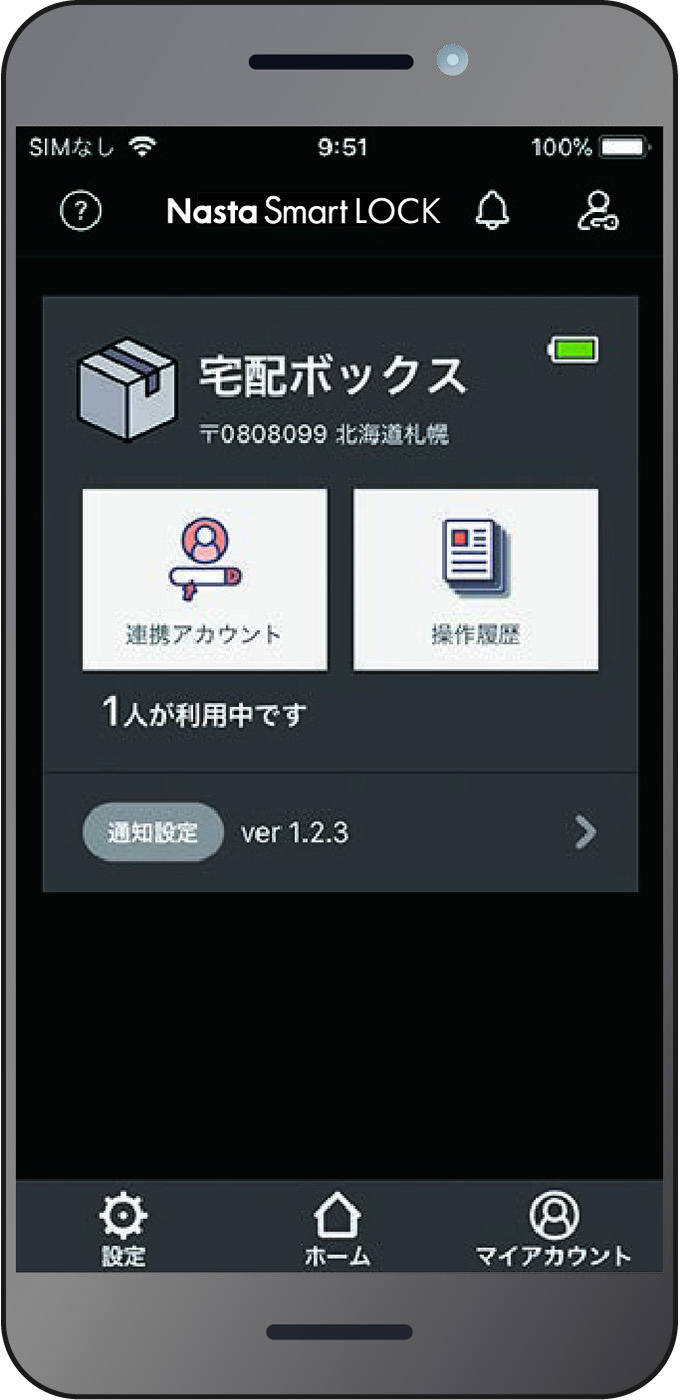Screen dimensions: 680x1400
Task: Tap the account link icon in header
Action: point(599,210)
